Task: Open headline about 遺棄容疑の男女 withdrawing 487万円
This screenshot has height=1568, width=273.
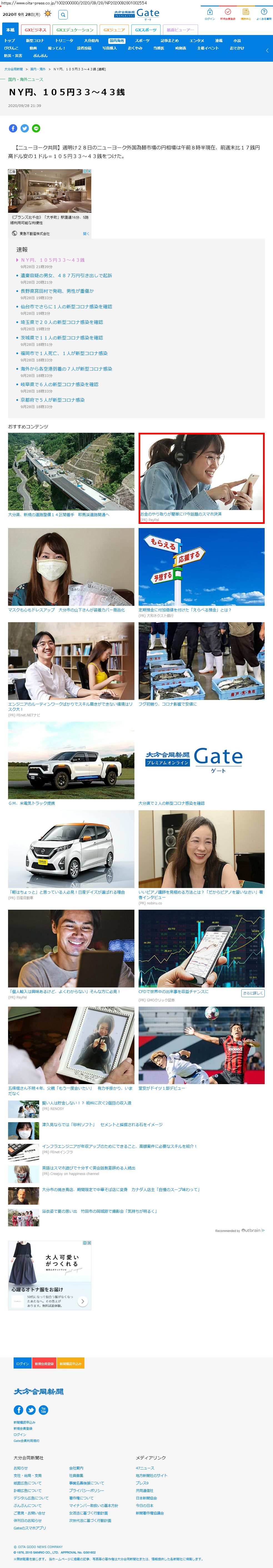Action: coord(66,276)
